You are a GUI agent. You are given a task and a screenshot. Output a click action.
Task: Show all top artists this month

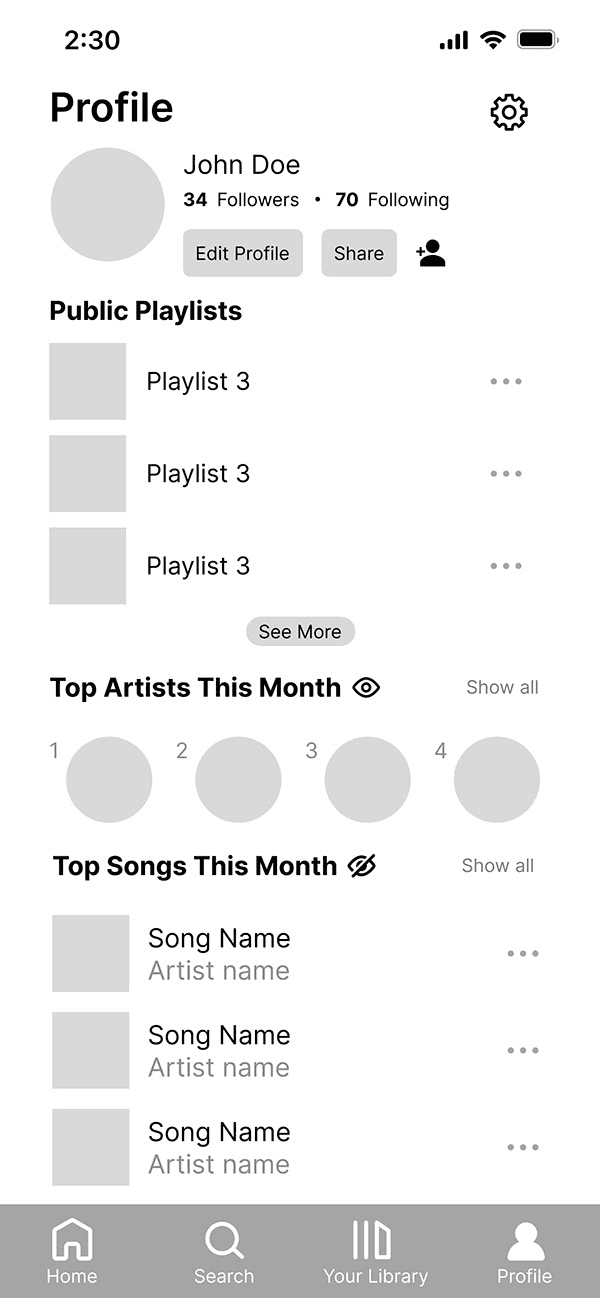pyautogui.click(x=502, y=688)
